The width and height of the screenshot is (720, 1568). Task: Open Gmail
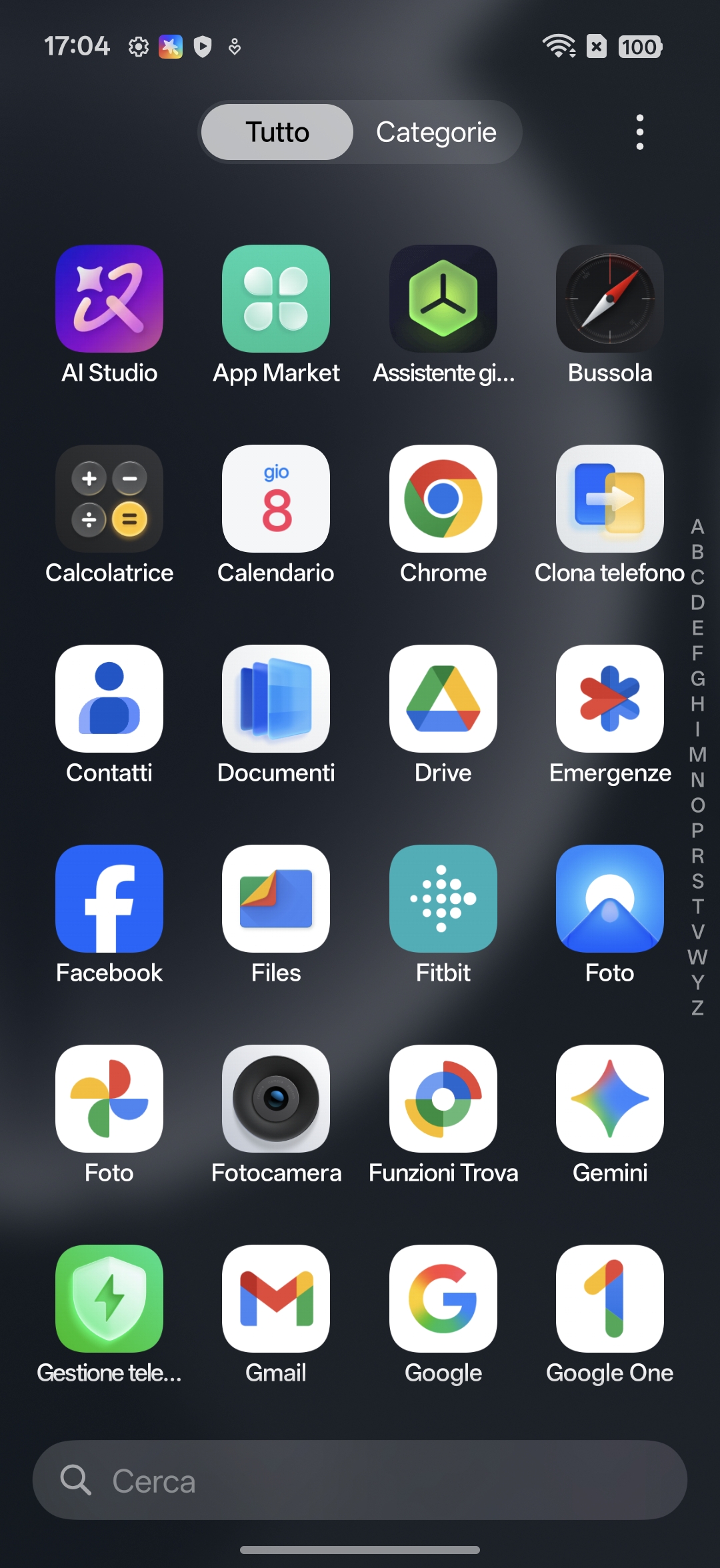click(276, 1299)
